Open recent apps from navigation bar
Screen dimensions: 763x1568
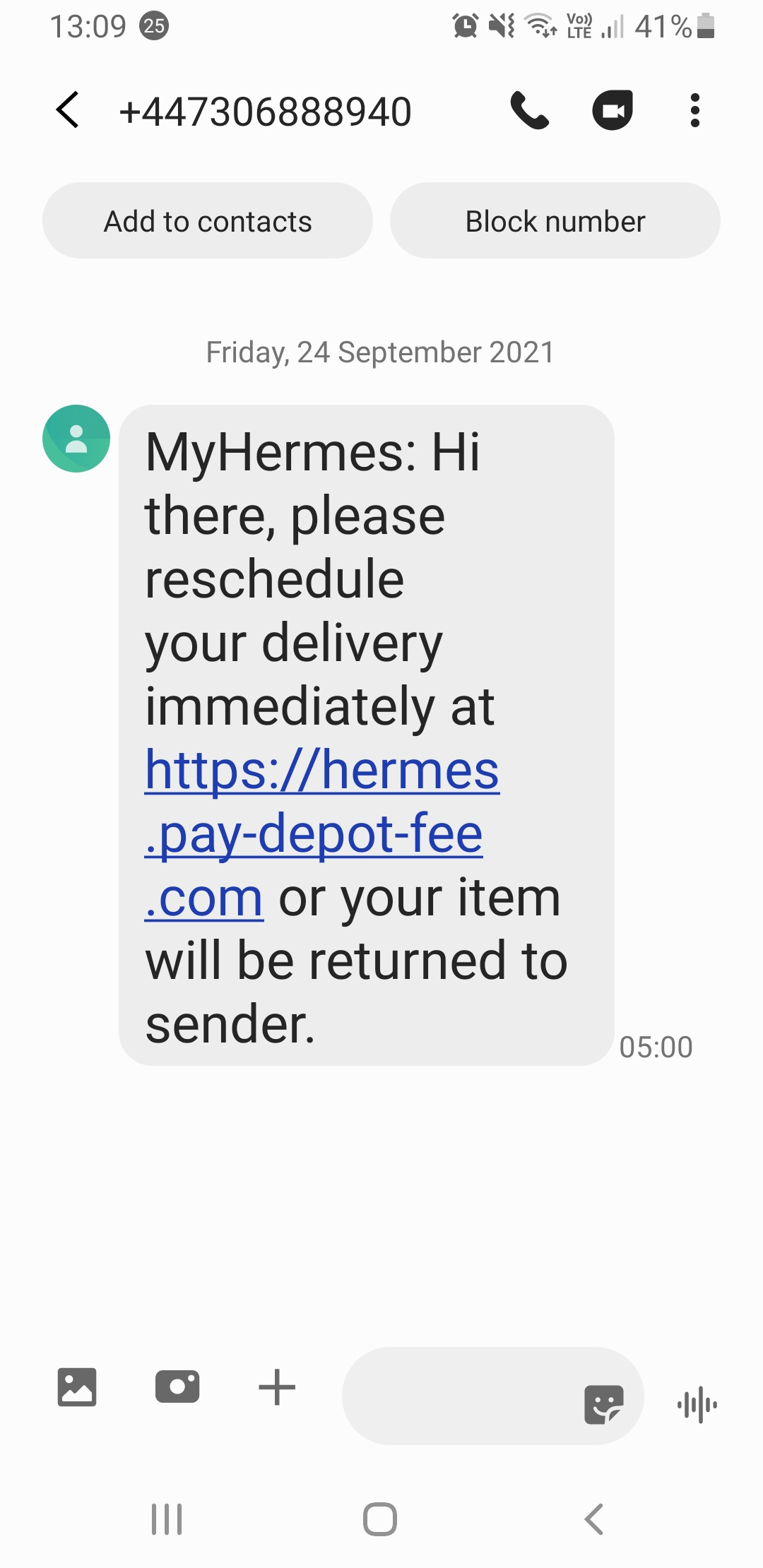coord(167,1519)
